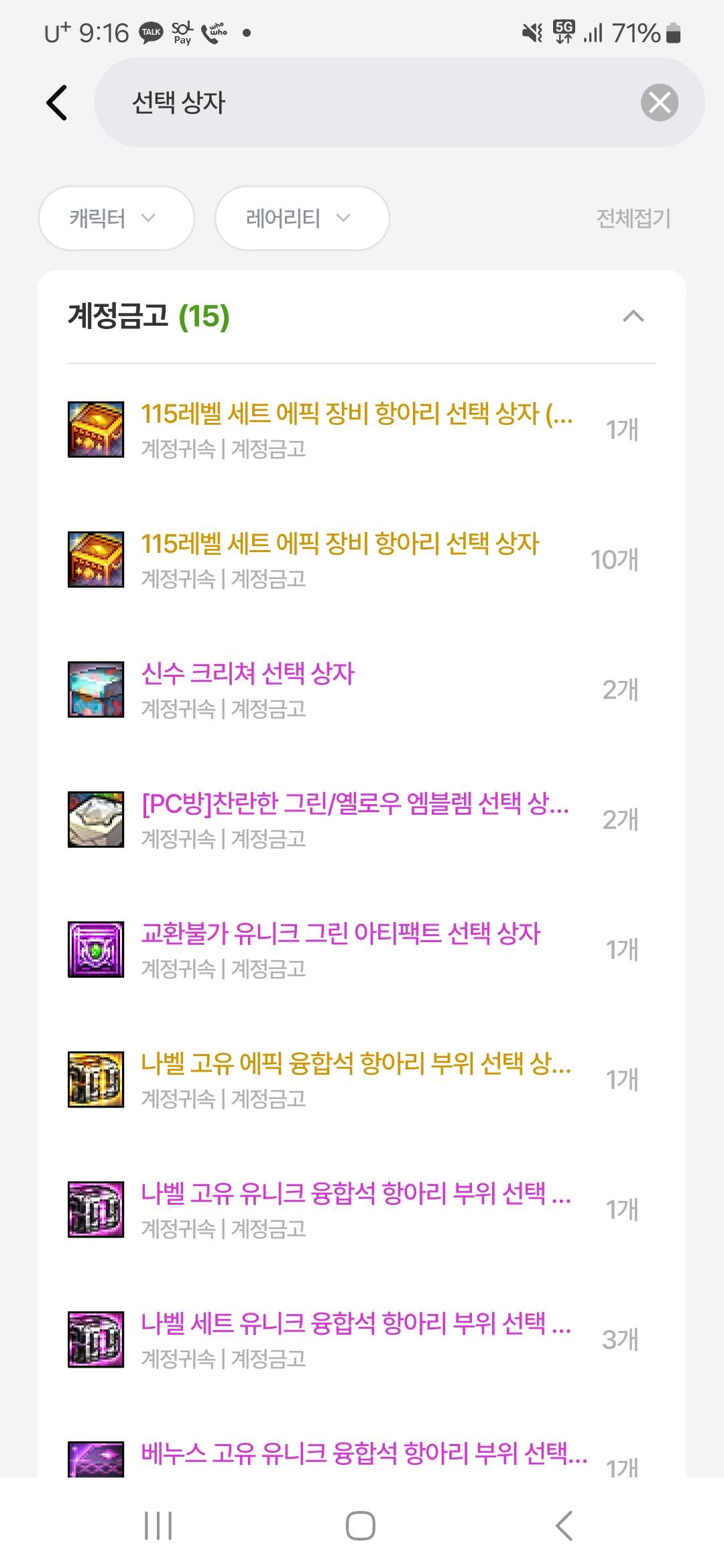Image resolution: width=724 pixels, height=1568 pixels.
Task: Open the 캐릭터 filter dropdown
Action: click(x=116, y=218)
